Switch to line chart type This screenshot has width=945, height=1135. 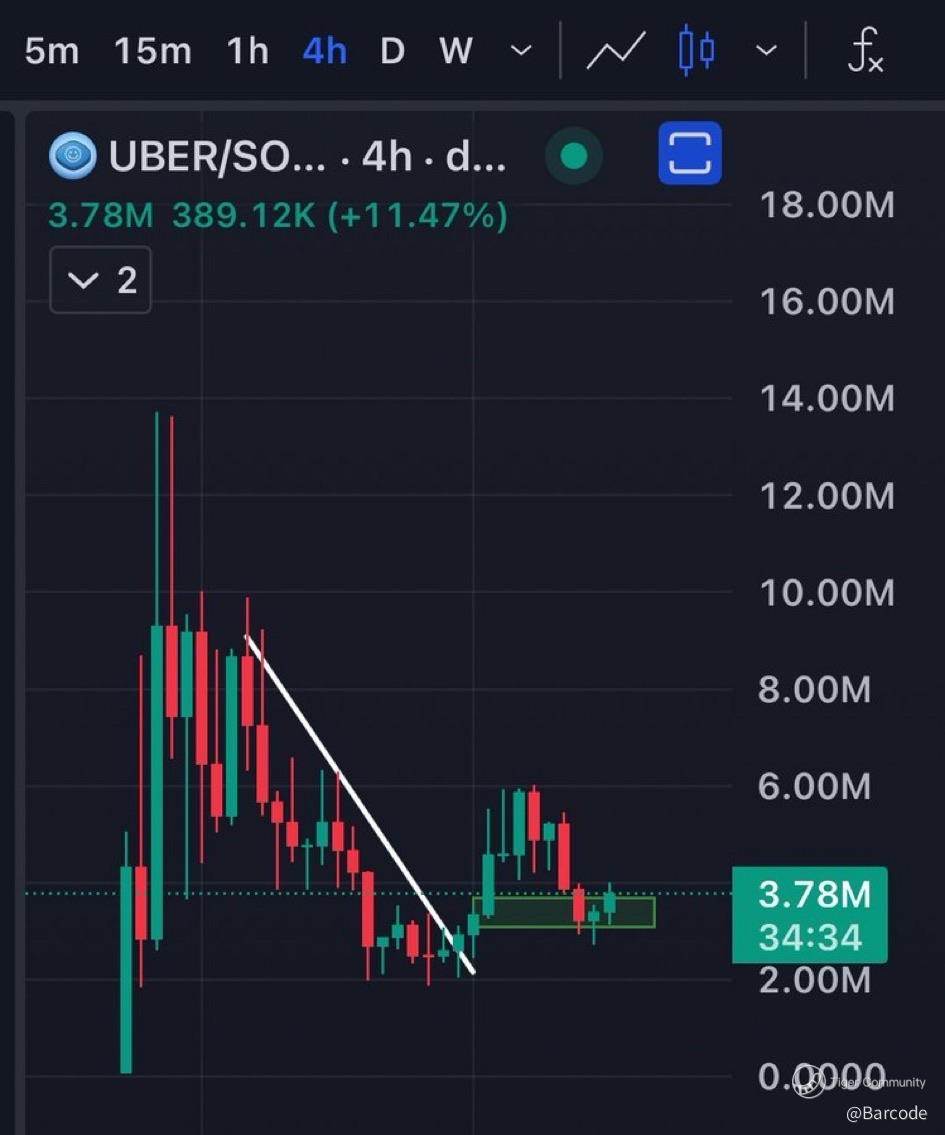click(x=616, y=51)
